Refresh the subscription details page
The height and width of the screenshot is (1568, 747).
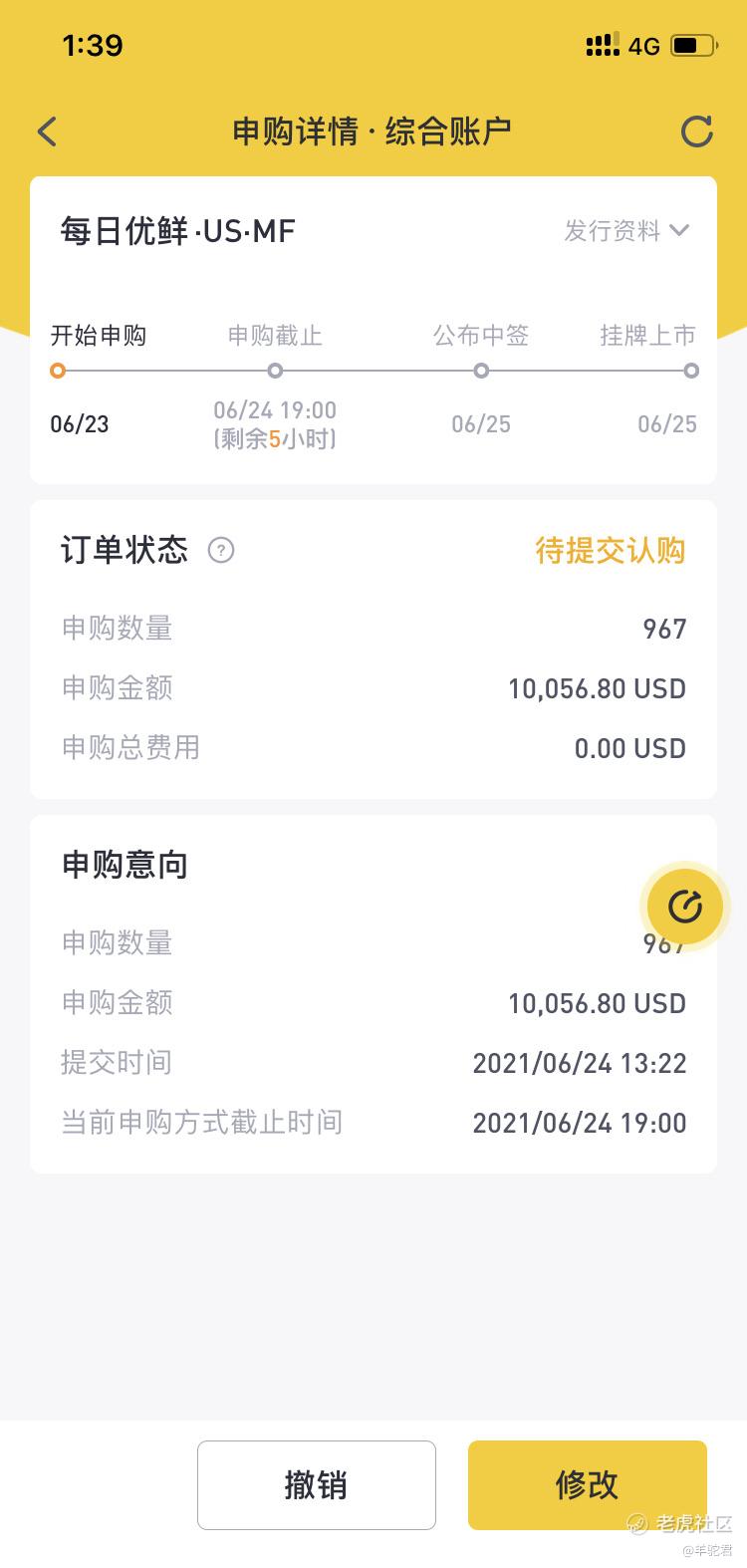point(696,131)
